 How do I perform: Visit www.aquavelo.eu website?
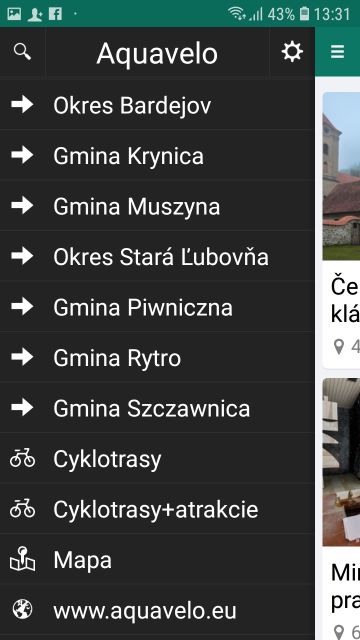[157, 610]
